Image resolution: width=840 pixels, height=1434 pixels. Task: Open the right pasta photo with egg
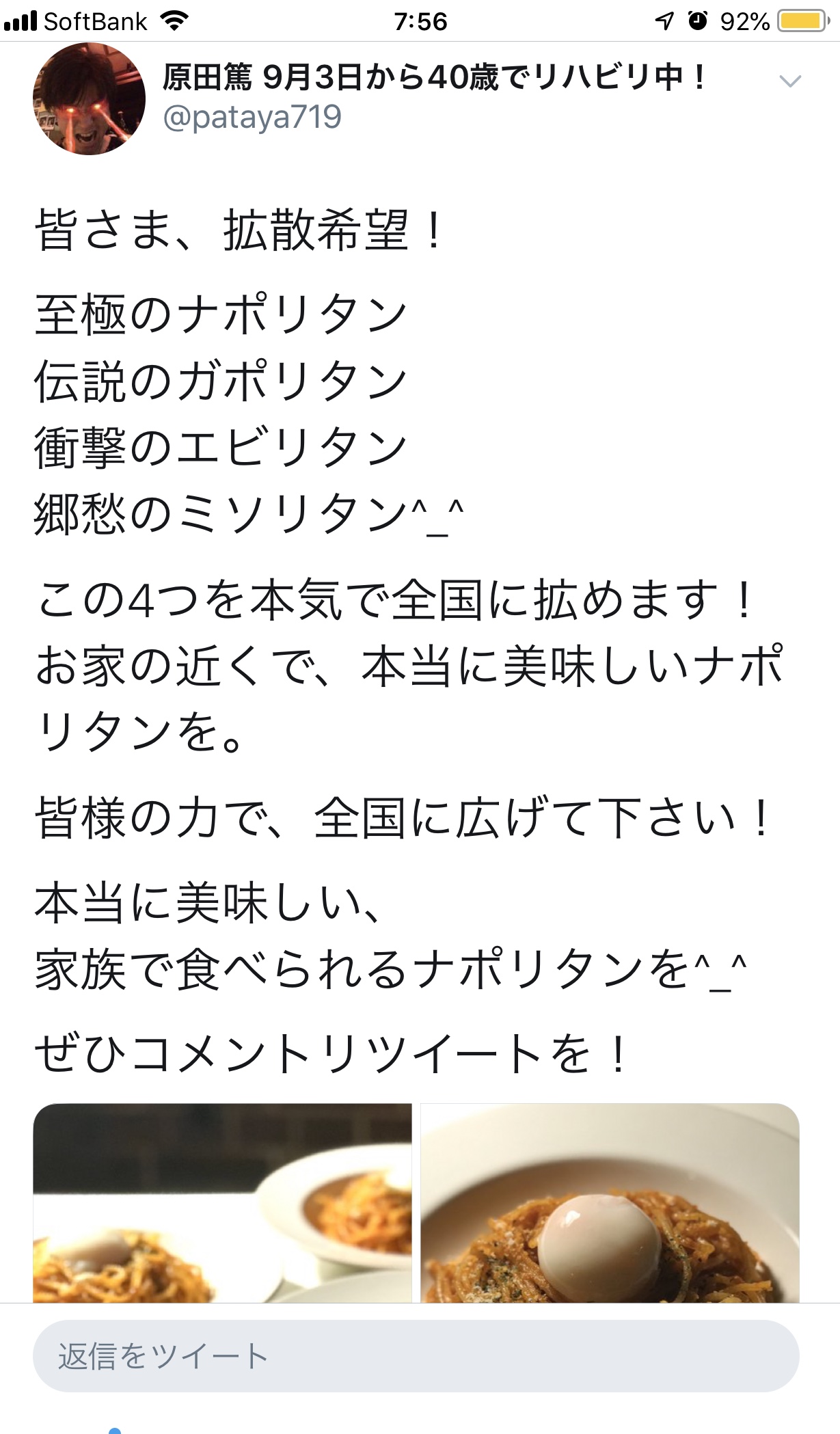(x=610, y=1202)
